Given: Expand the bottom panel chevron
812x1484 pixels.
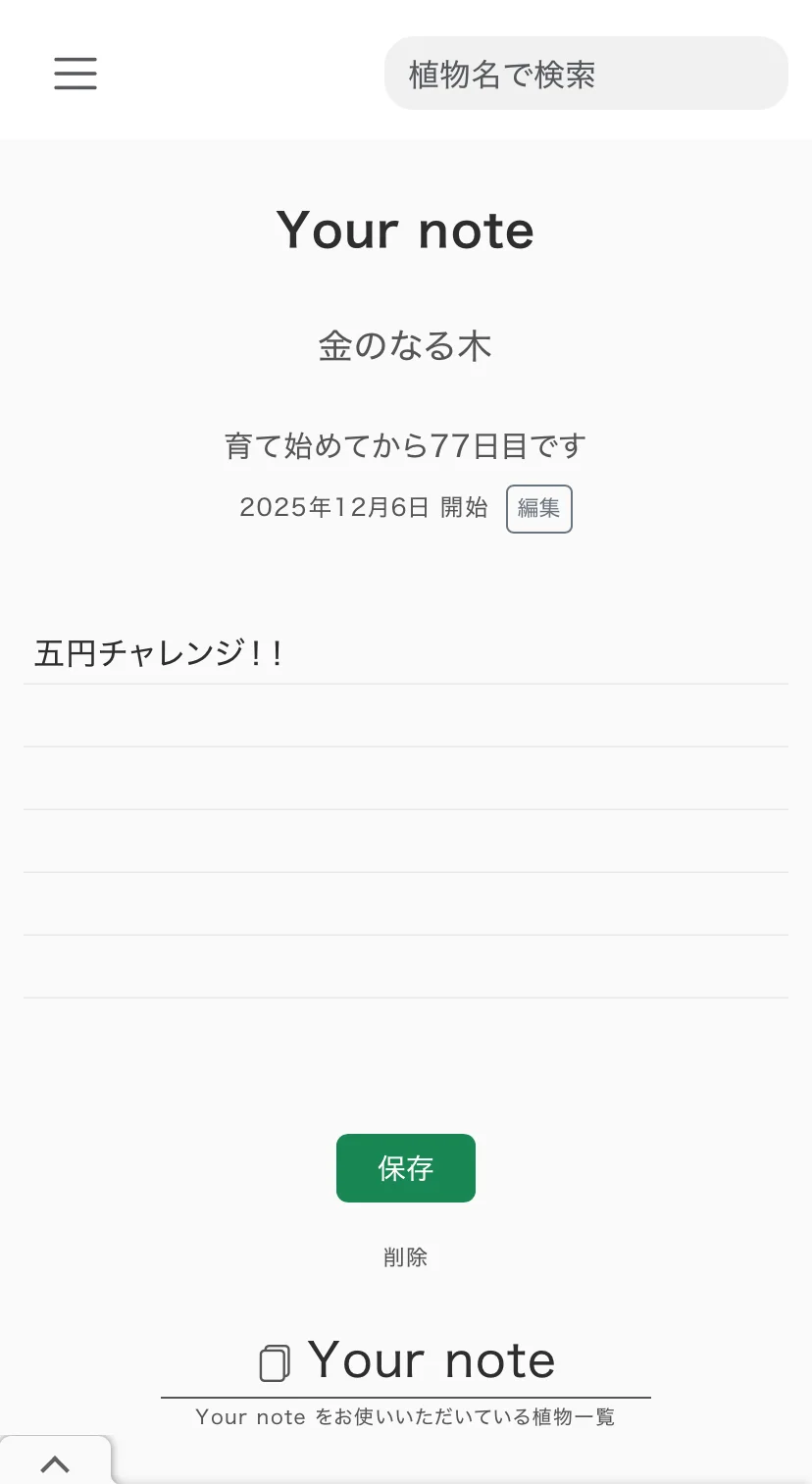Looking at the screenshot, I should pos(55,1463).
